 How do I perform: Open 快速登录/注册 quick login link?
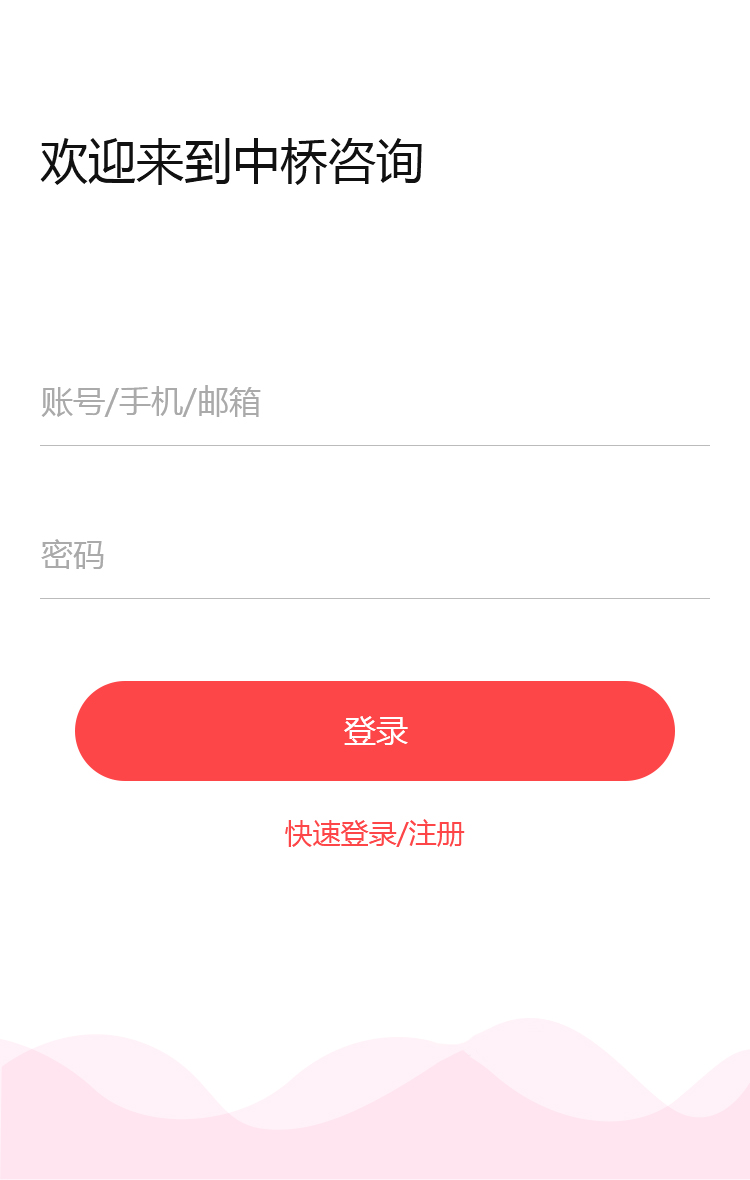375,834
